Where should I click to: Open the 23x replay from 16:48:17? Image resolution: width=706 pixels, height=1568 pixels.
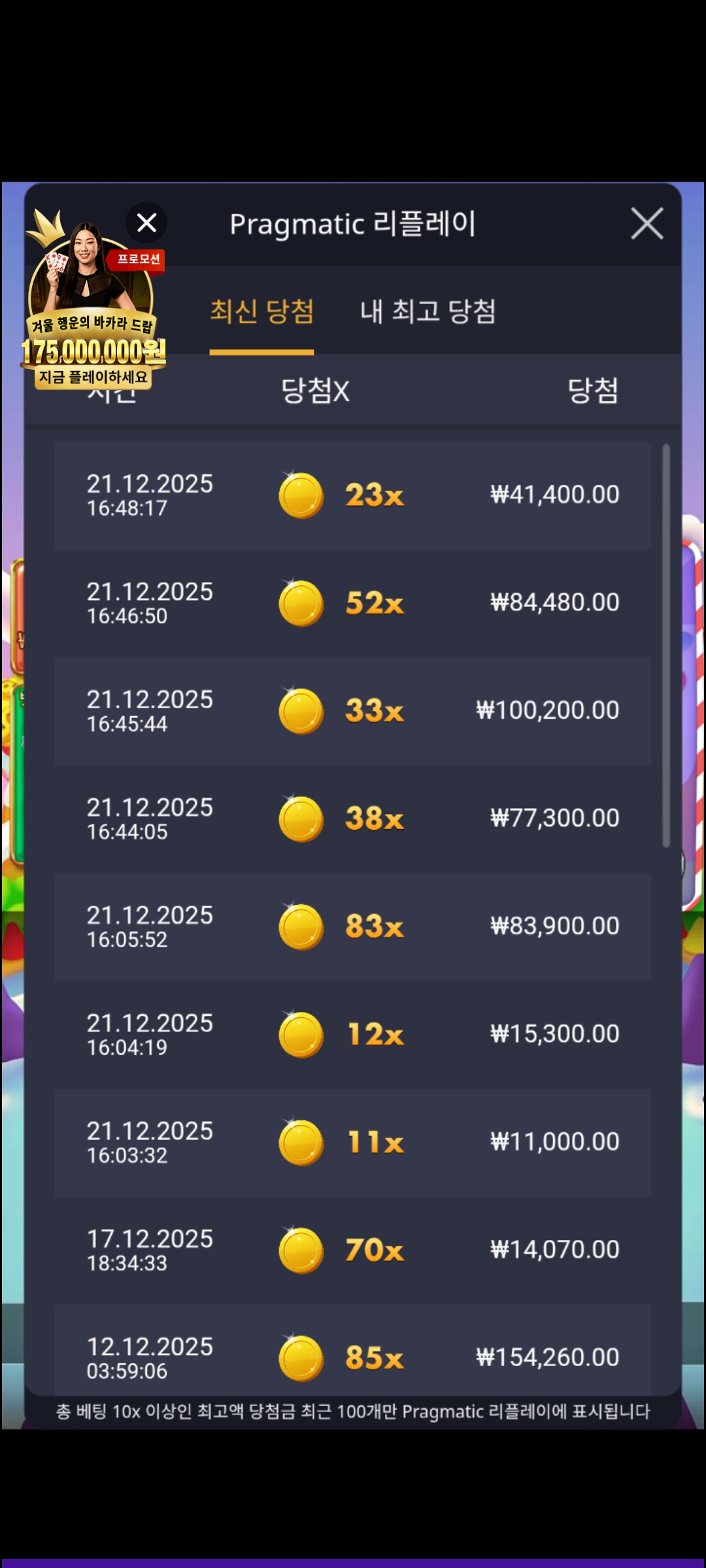pos(352,495)
